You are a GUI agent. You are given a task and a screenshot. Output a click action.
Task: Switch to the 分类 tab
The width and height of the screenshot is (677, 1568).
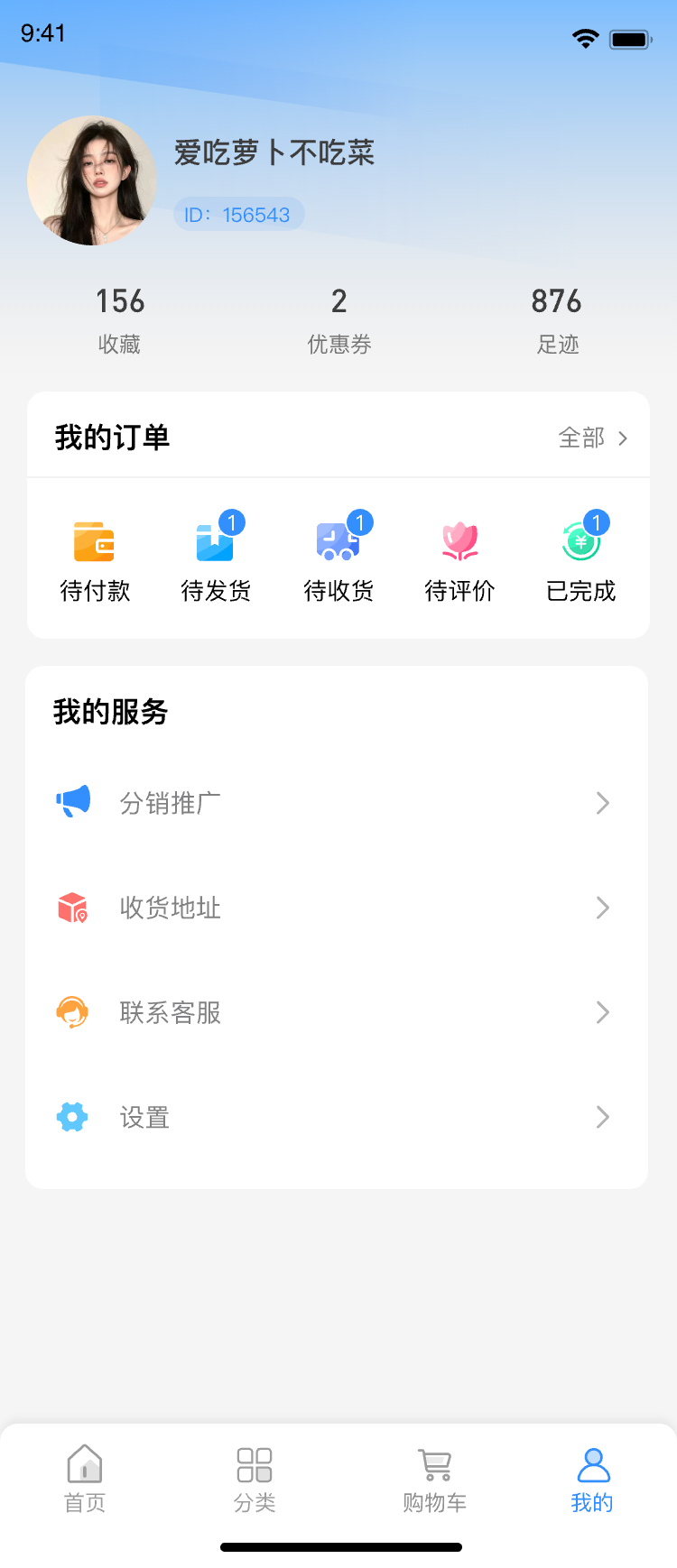pyautogui.click(x=255, y=1480)
